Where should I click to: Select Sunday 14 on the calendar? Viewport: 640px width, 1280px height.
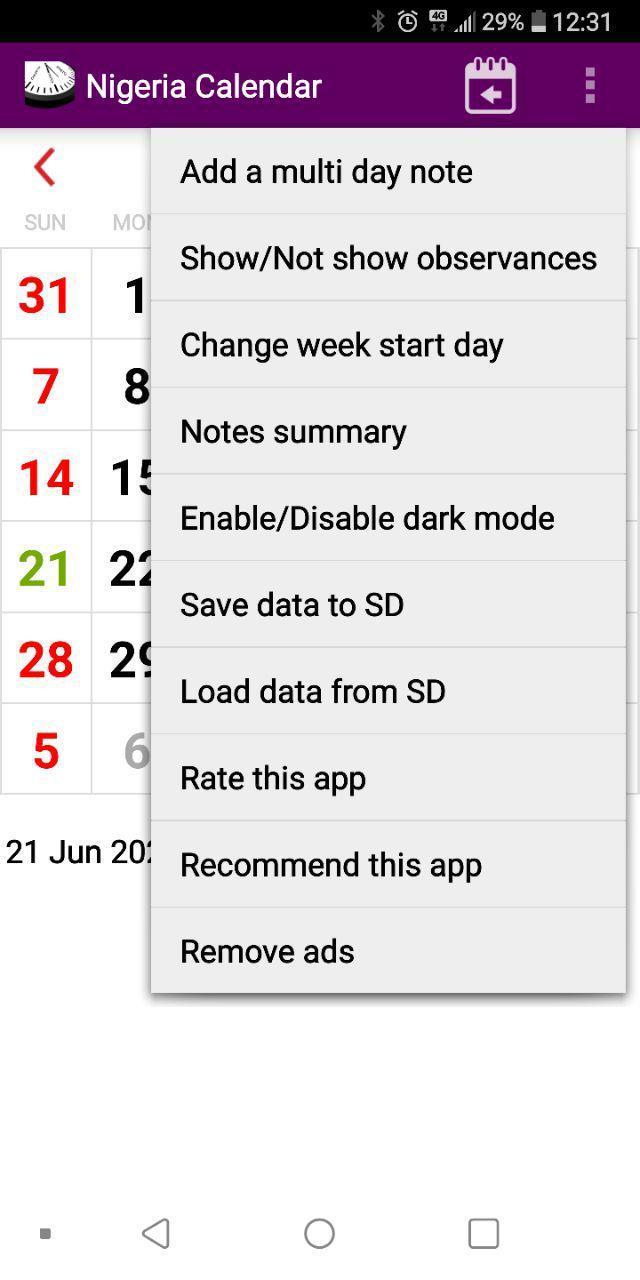coord(46,478)
